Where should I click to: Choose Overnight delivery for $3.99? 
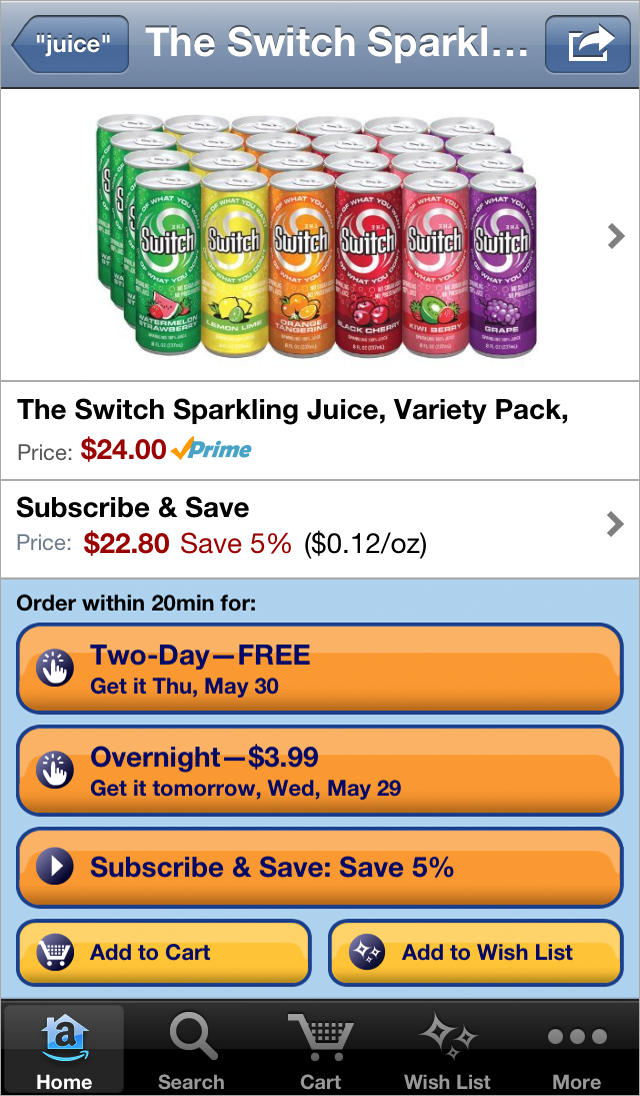pos(320,771)
